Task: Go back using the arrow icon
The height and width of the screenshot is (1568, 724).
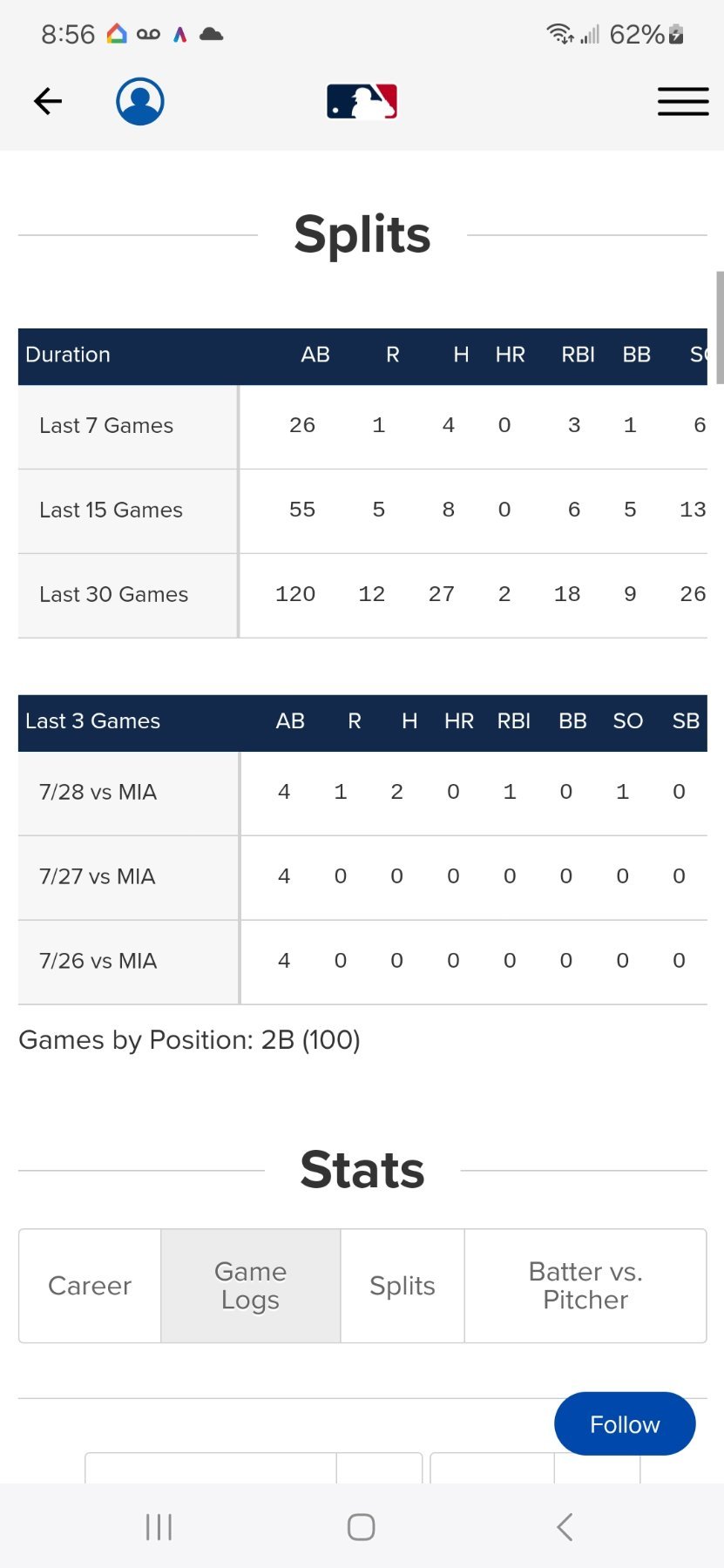Action: click(48, 101)
